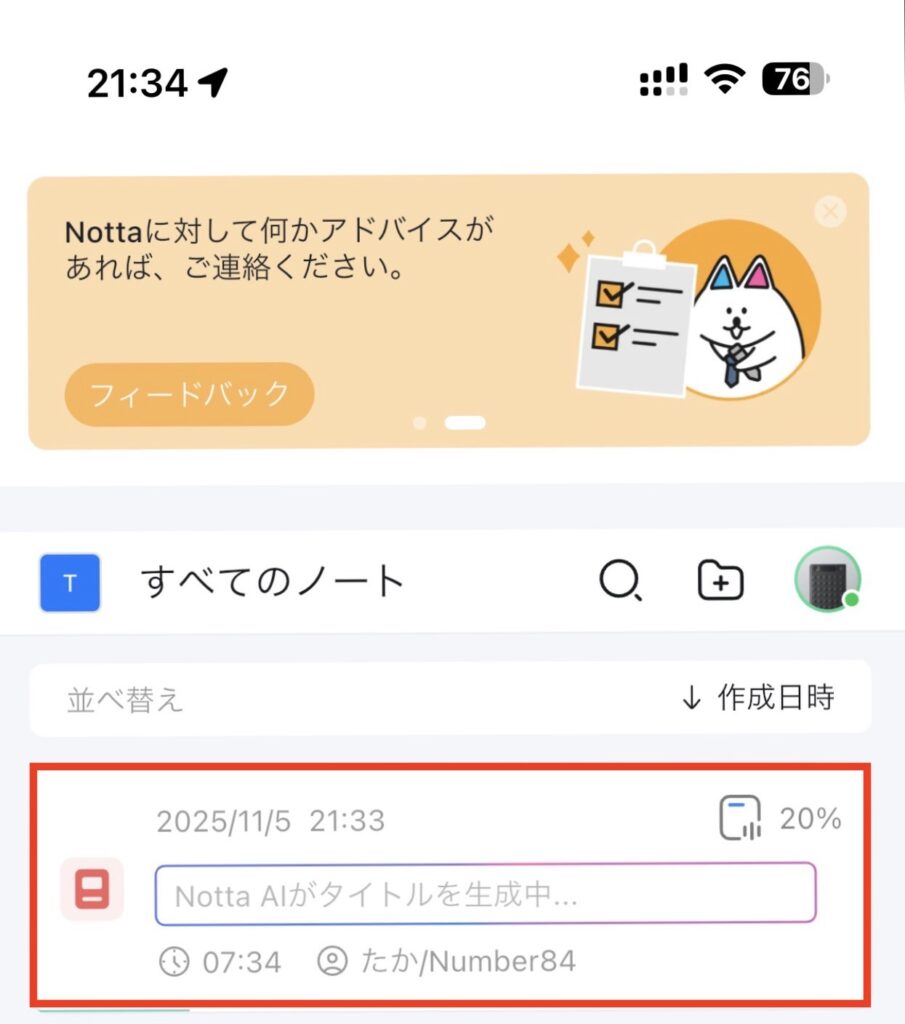Screen dimensions: 905x1024
Task: Create a new folder with the folder-plus icon
Action: click(x=722, y=580)
